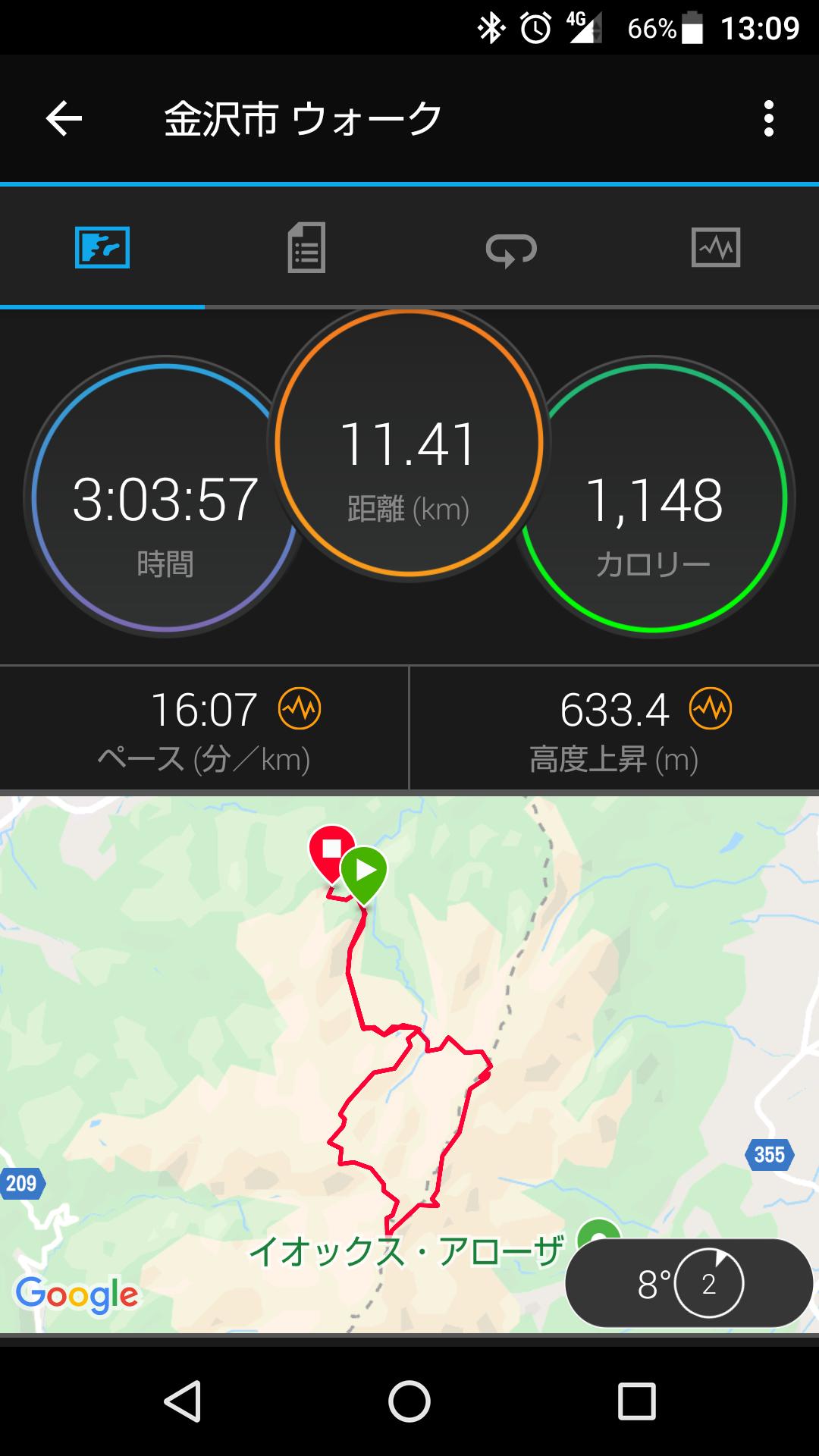Viewport: 819px width, 1456px height.
Task: Open the recent apps view
Action: coord(636,1401)
